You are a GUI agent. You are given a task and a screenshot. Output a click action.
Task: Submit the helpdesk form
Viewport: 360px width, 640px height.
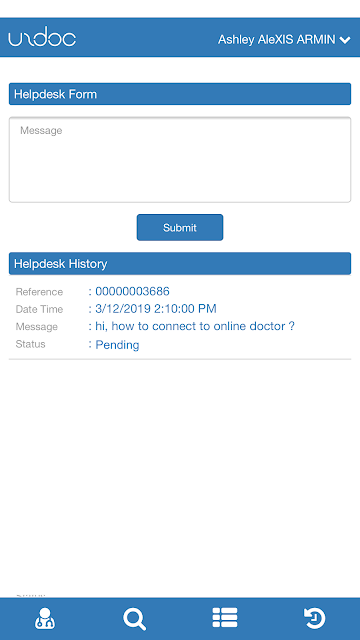coord(180,227)
